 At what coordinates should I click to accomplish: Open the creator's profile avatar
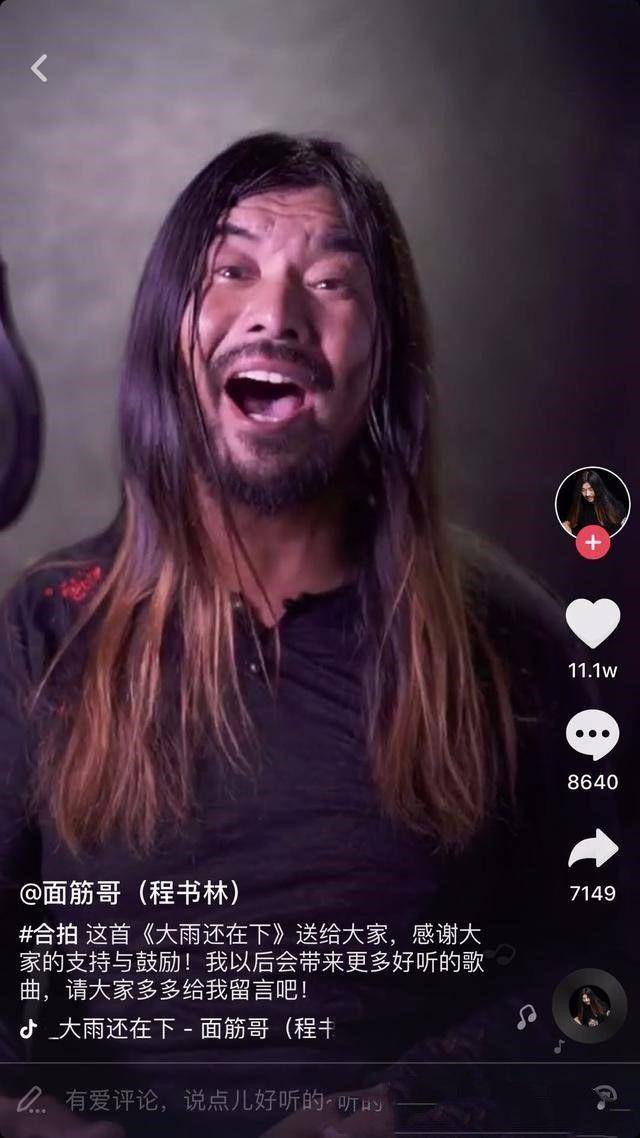[592, 503]
